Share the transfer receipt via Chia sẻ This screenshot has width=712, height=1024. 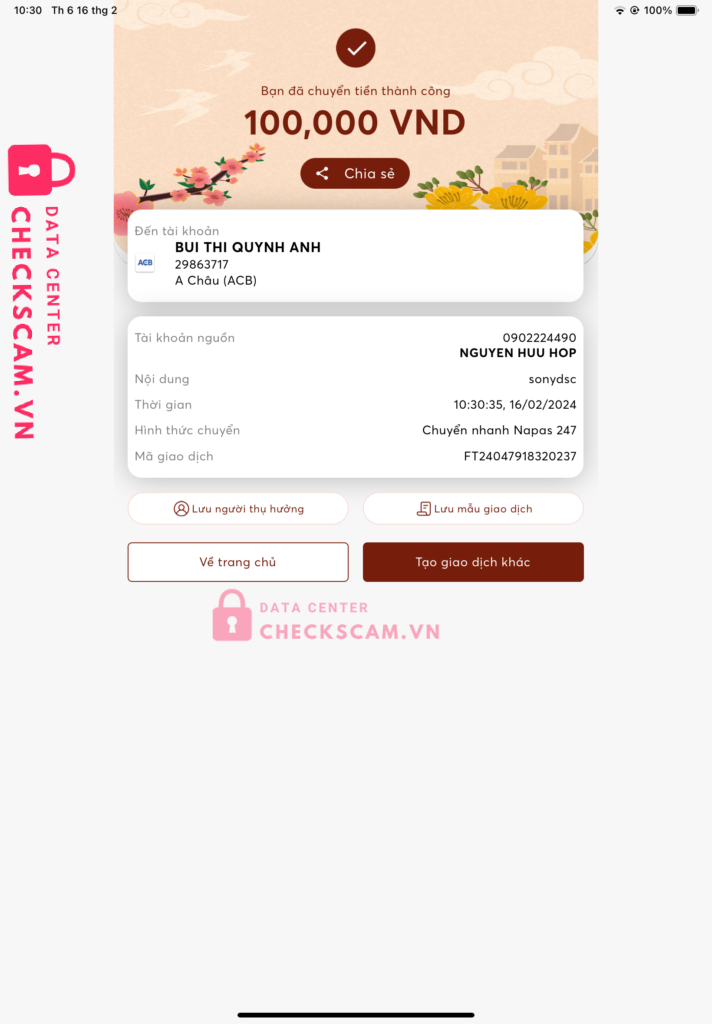[x=355, y=174]
